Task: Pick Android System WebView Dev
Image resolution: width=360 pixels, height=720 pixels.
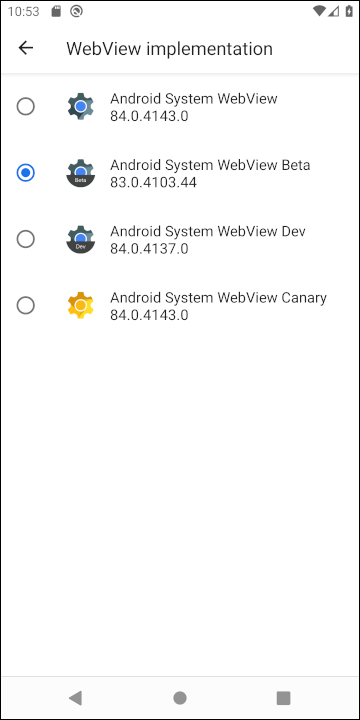Action: [180, 239]
